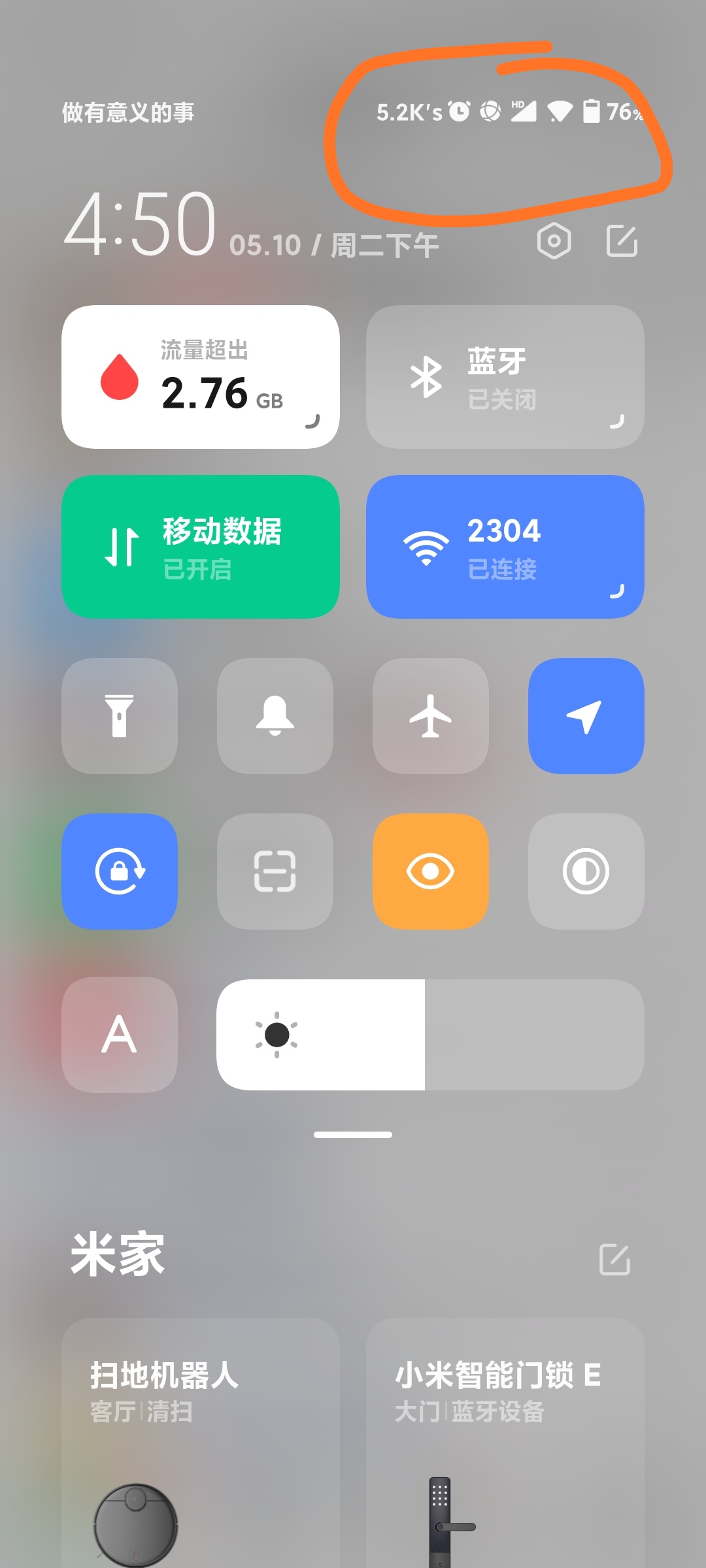706x1568 pixels.
Task: Turn on 蓝牙 Bluetooth
Action: (x=505, y=377)
